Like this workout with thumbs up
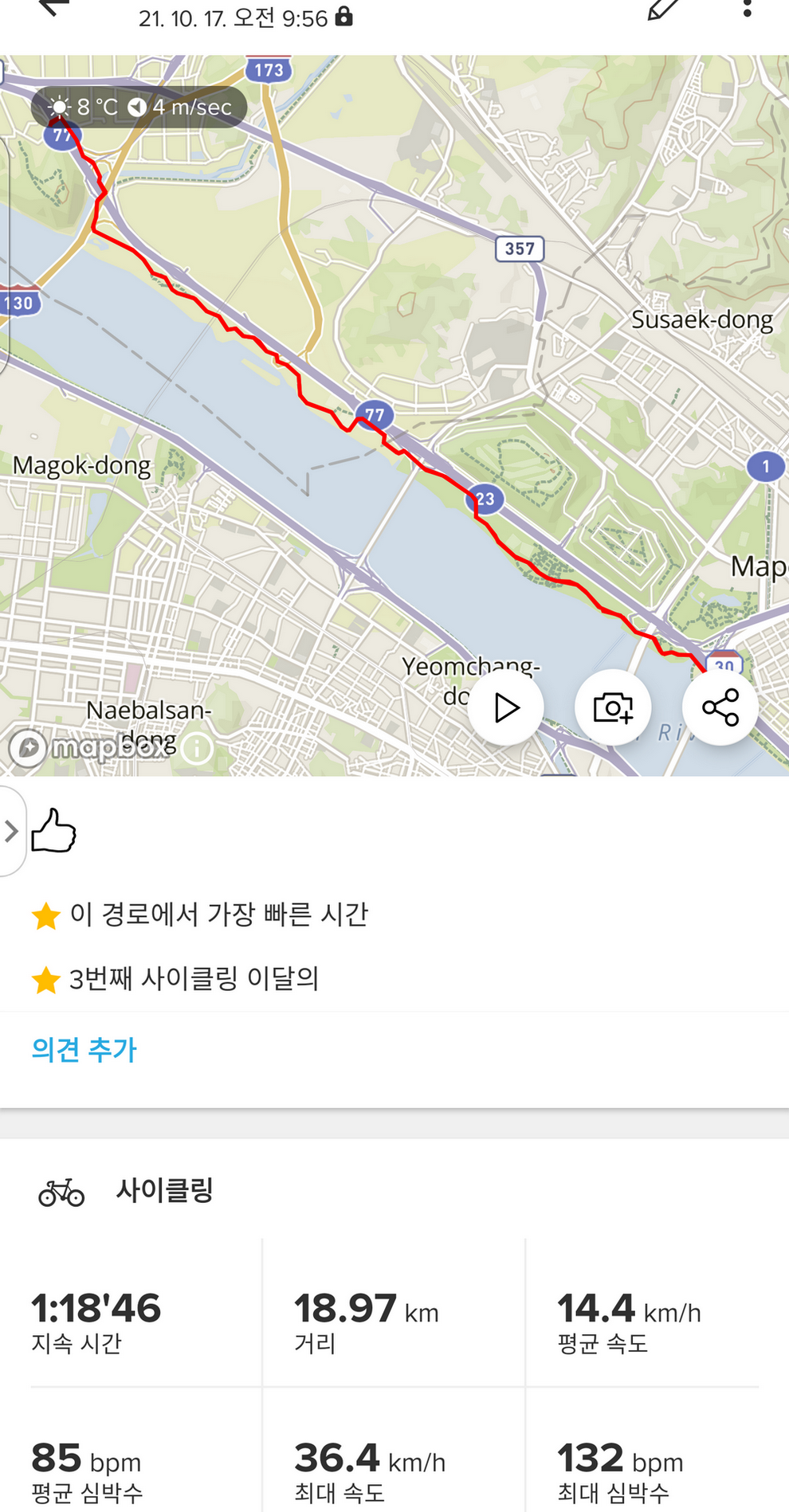Screen dimensions: 789x1512 [x=53, y=831]
